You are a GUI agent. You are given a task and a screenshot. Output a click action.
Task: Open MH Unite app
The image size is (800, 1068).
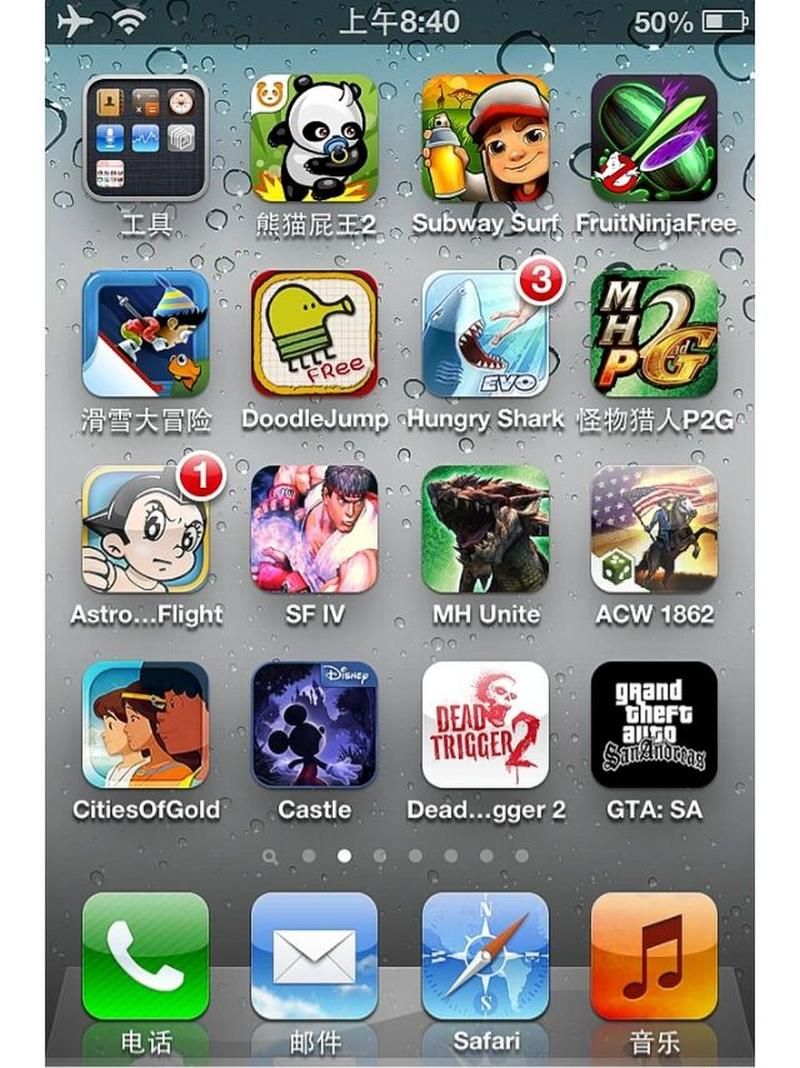click(485, 528)
